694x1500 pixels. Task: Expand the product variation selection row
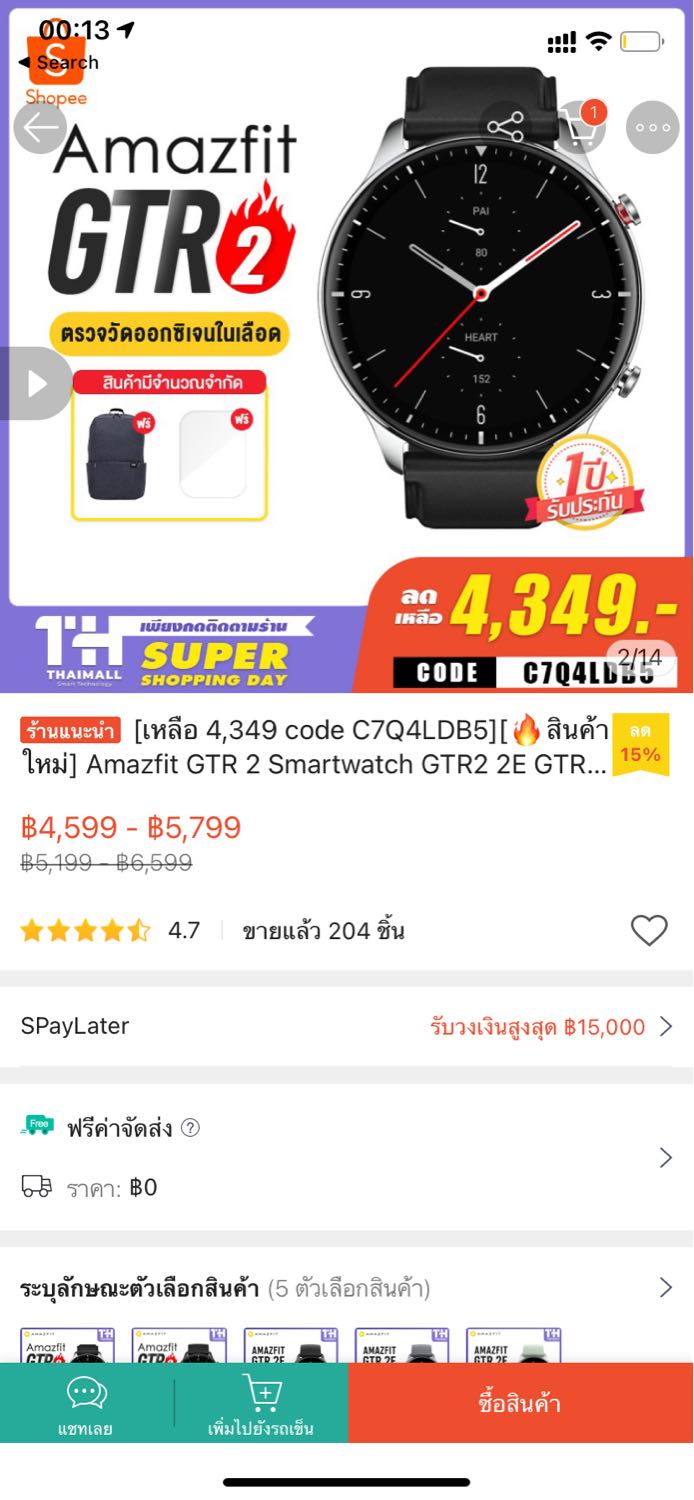pyautogui.click(x=347, y=1288)
